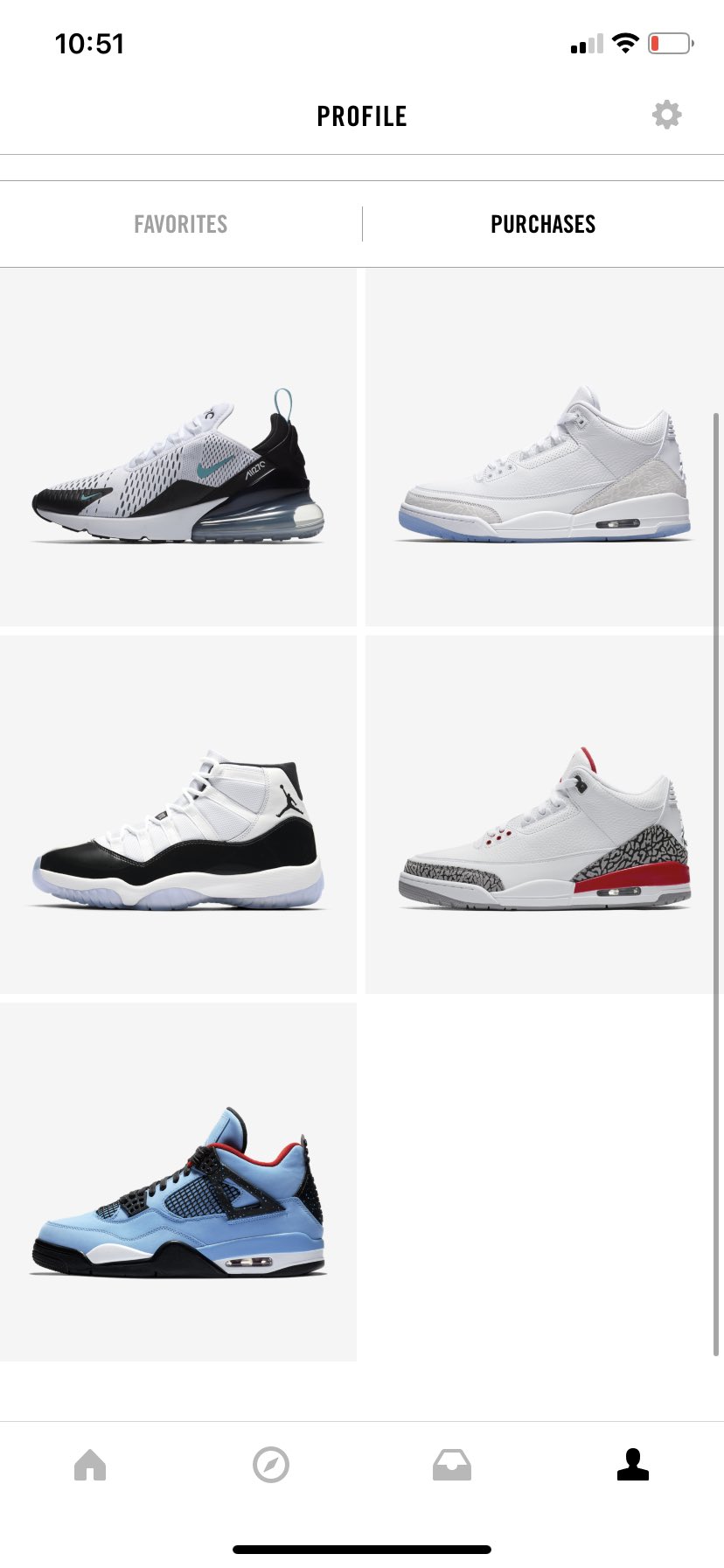Screen dimensions: 724x1568
Task: Open the blue Jordan 4 purchase
Action: pyautogui.click(x=178, y=1182)
